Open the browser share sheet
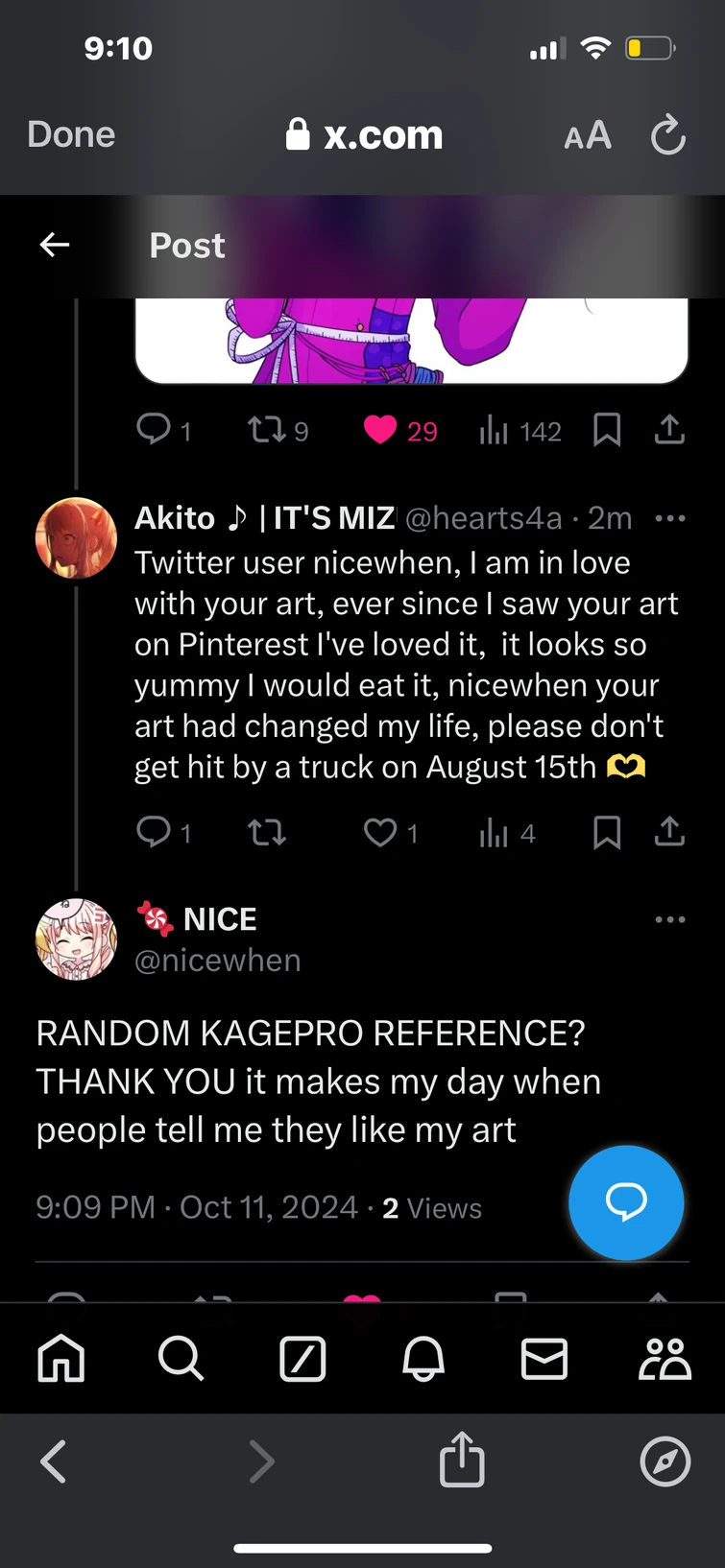This screenshot has width=725, height=1568. [x=462, y=1460]
